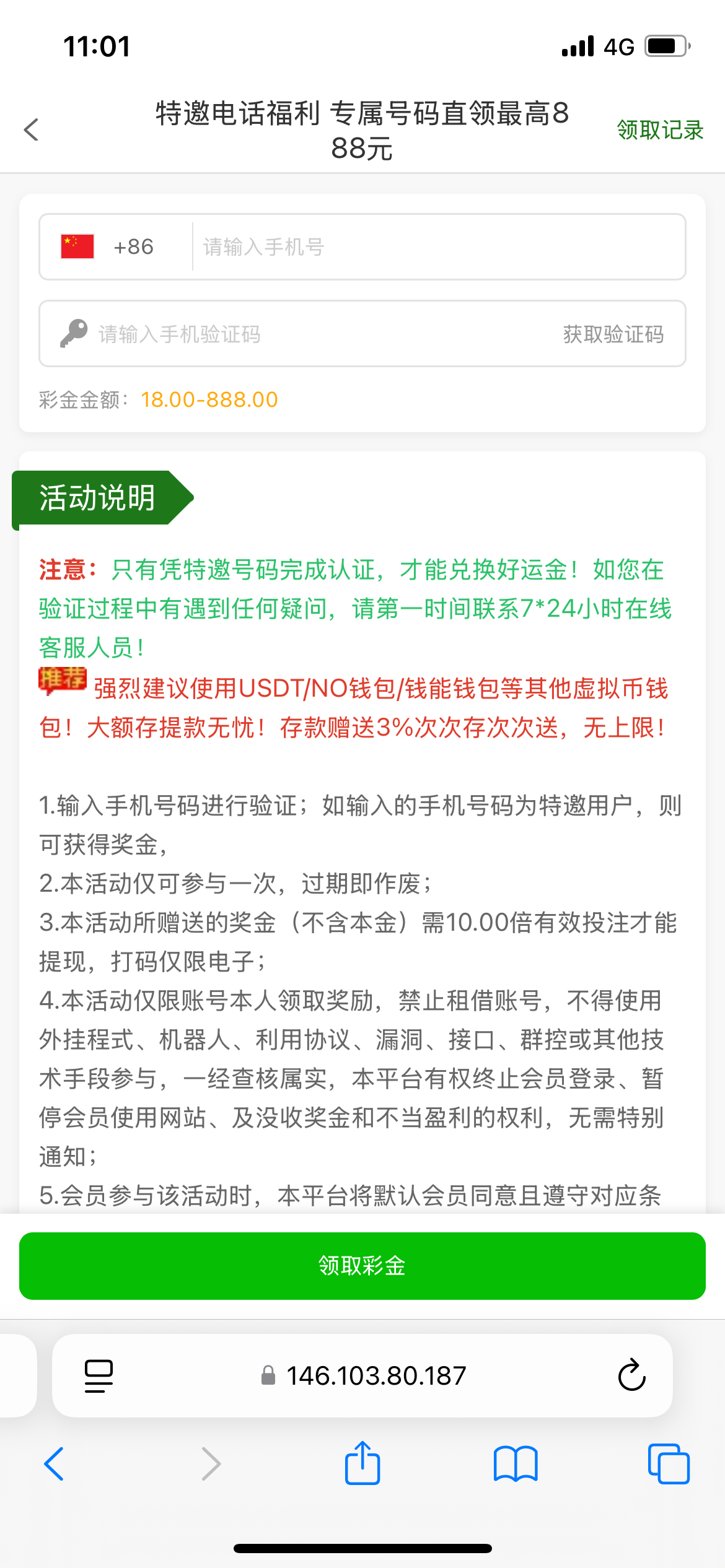Open Safari bookmarks
725x1568 pixels.
coord(516,1464)
